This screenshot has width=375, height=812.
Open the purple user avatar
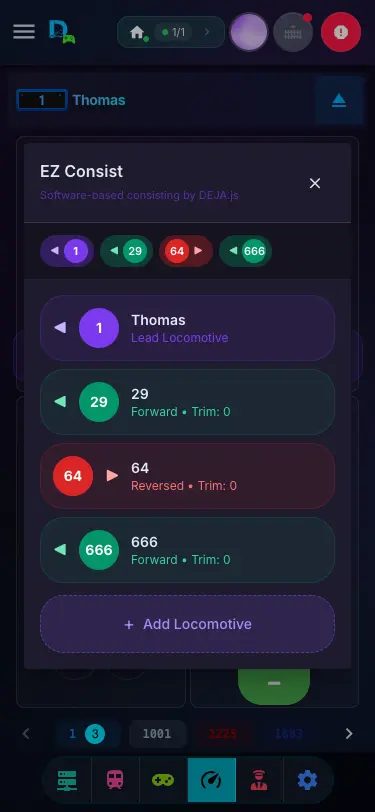click(x=249, y=32)
